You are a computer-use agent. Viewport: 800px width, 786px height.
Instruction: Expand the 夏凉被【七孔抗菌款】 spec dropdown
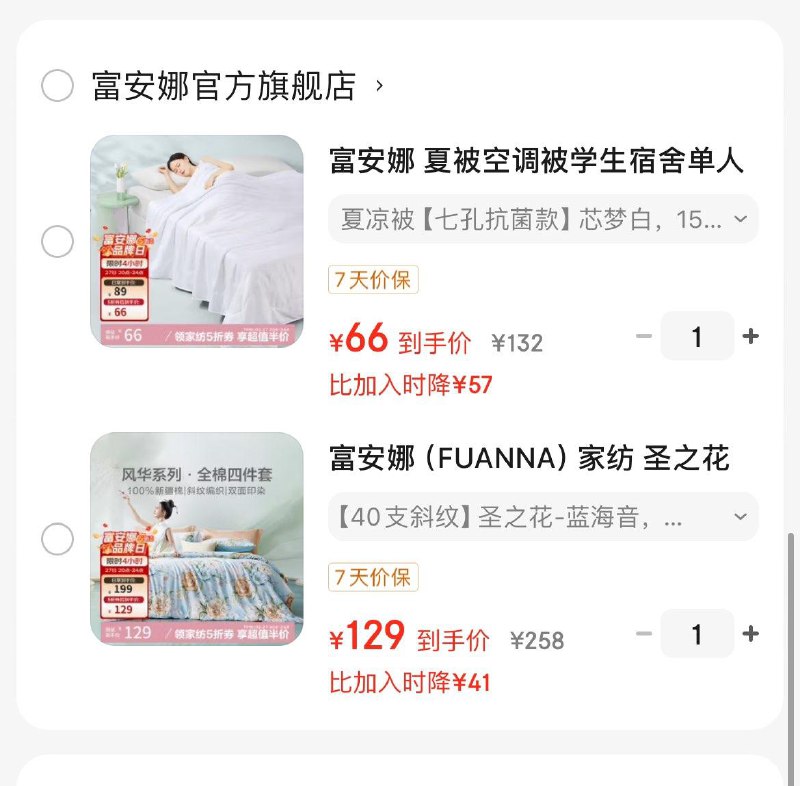543,219
